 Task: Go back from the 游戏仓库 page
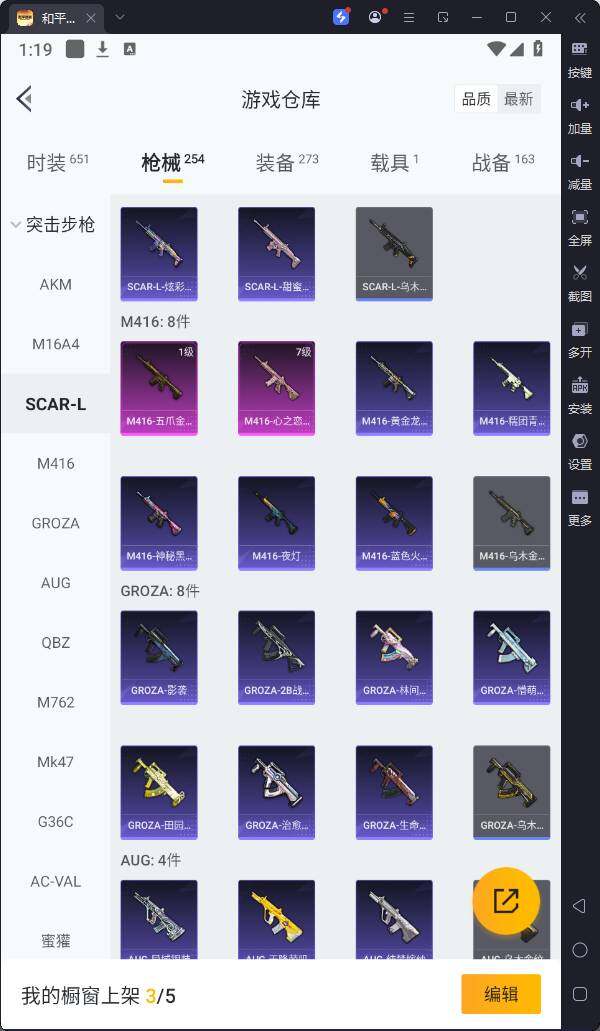(25, 98)
